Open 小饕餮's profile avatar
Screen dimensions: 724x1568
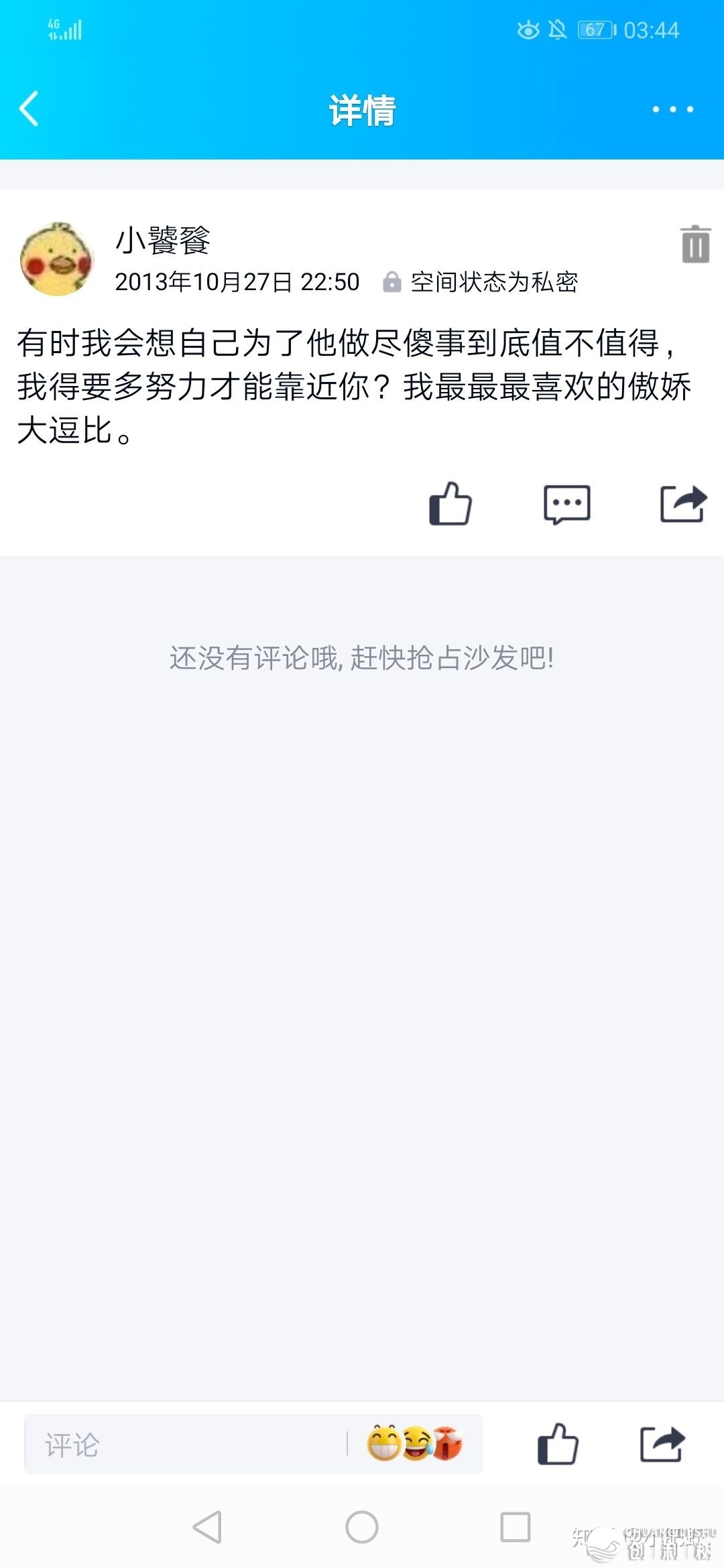click(x=57, y=260)
